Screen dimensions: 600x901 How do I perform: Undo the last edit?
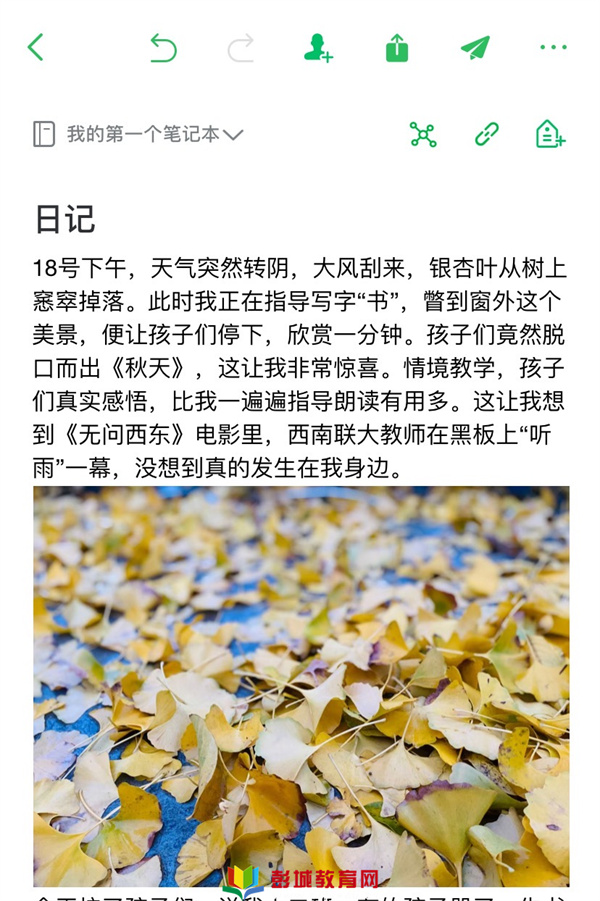[x=163, y=47]
